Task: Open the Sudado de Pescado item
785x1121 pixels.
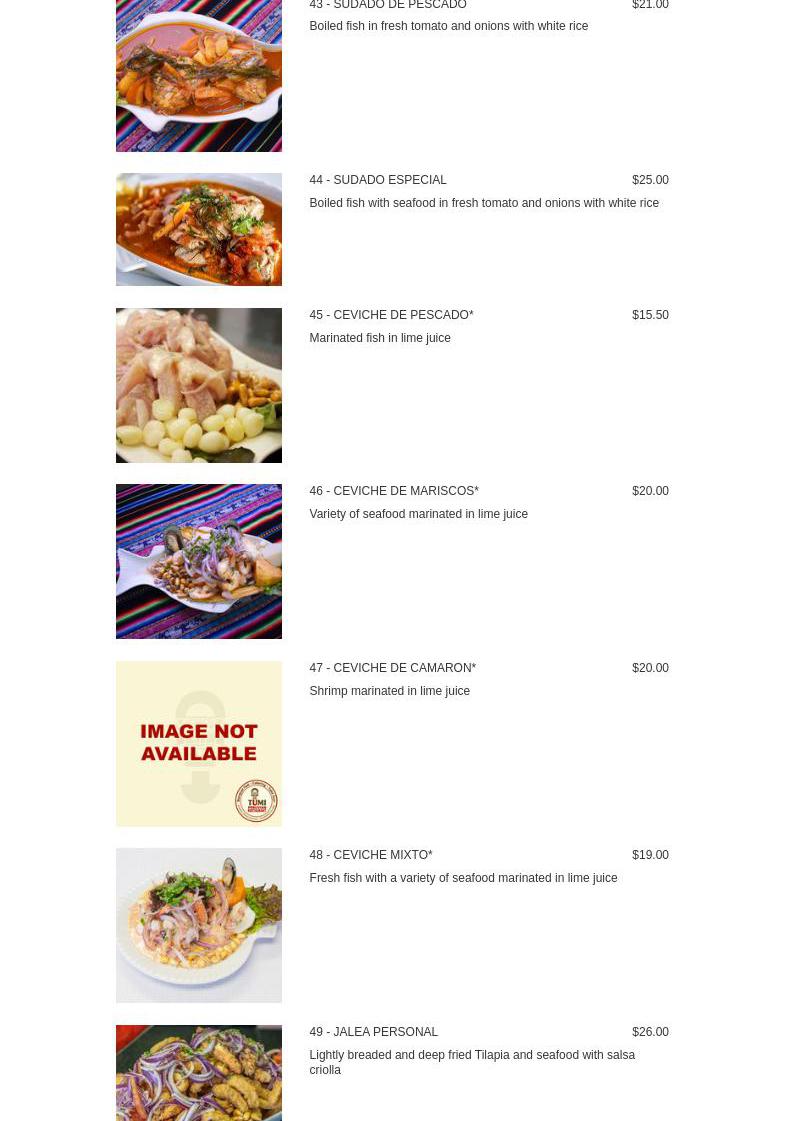Action: coord(388,6)
